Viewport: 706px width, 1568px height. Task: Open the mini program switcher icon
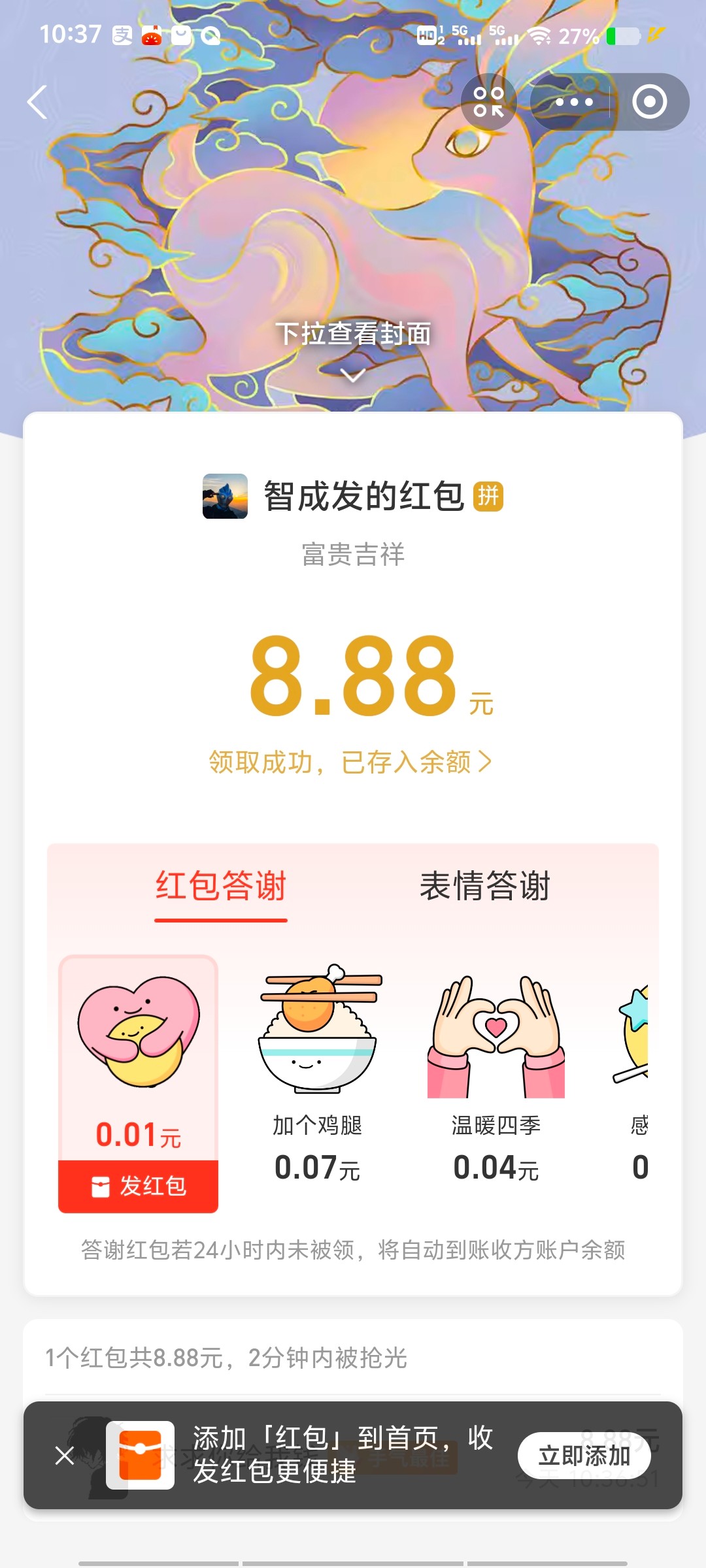pyautogui.click(x=488, y=102)
